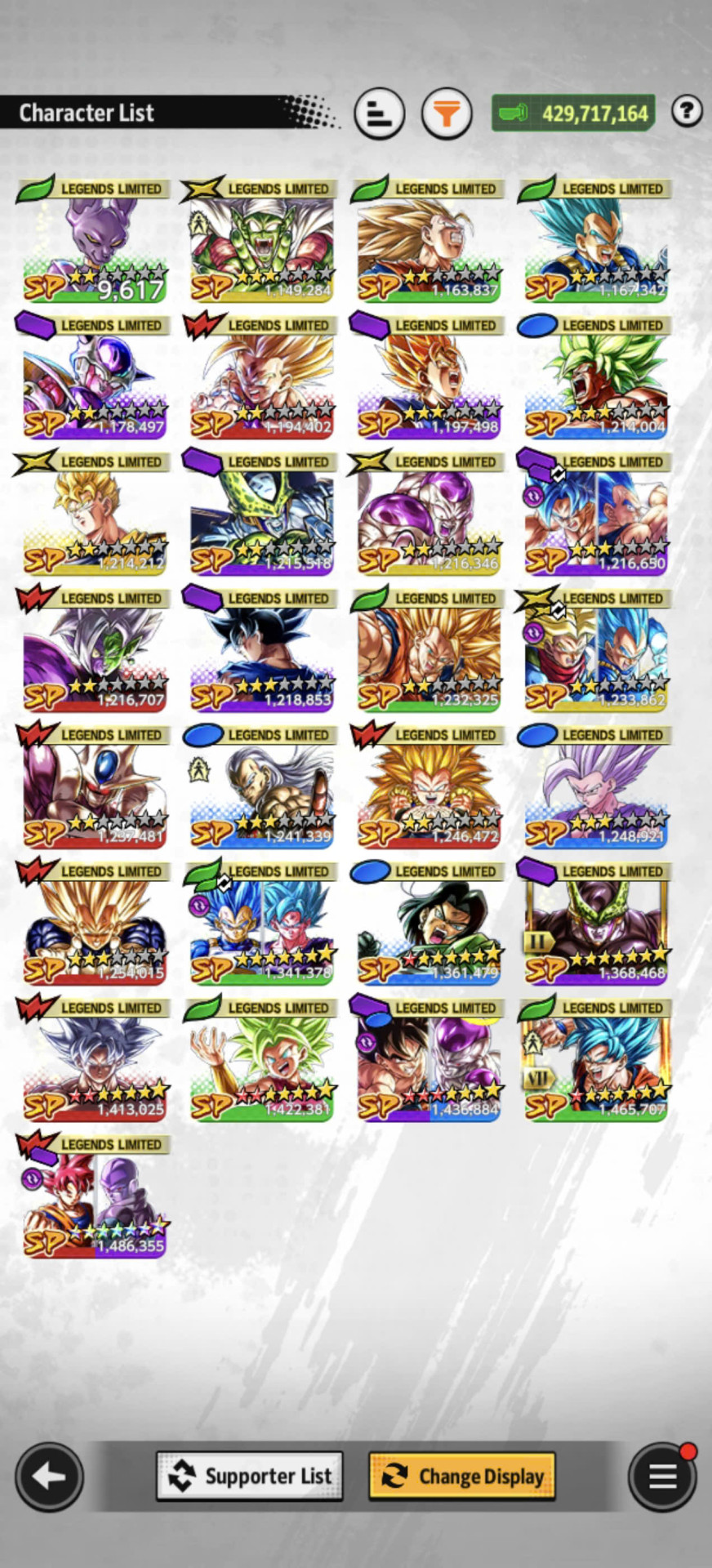
Task: Open the sort order icon
Action: [380, 113]
